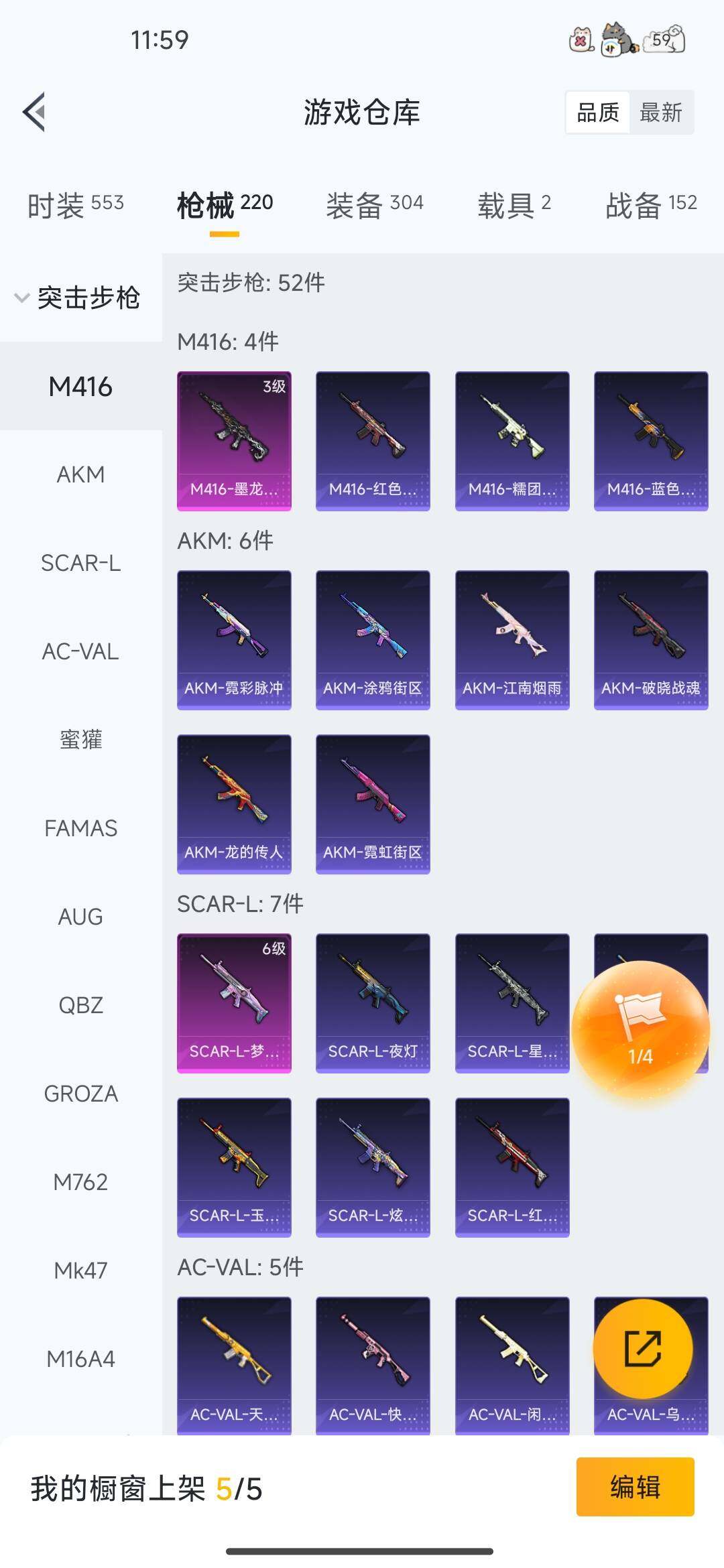The image size is (724, 1568).
Task: Sort the warehouse by 品质
Action: pos(598,113)
